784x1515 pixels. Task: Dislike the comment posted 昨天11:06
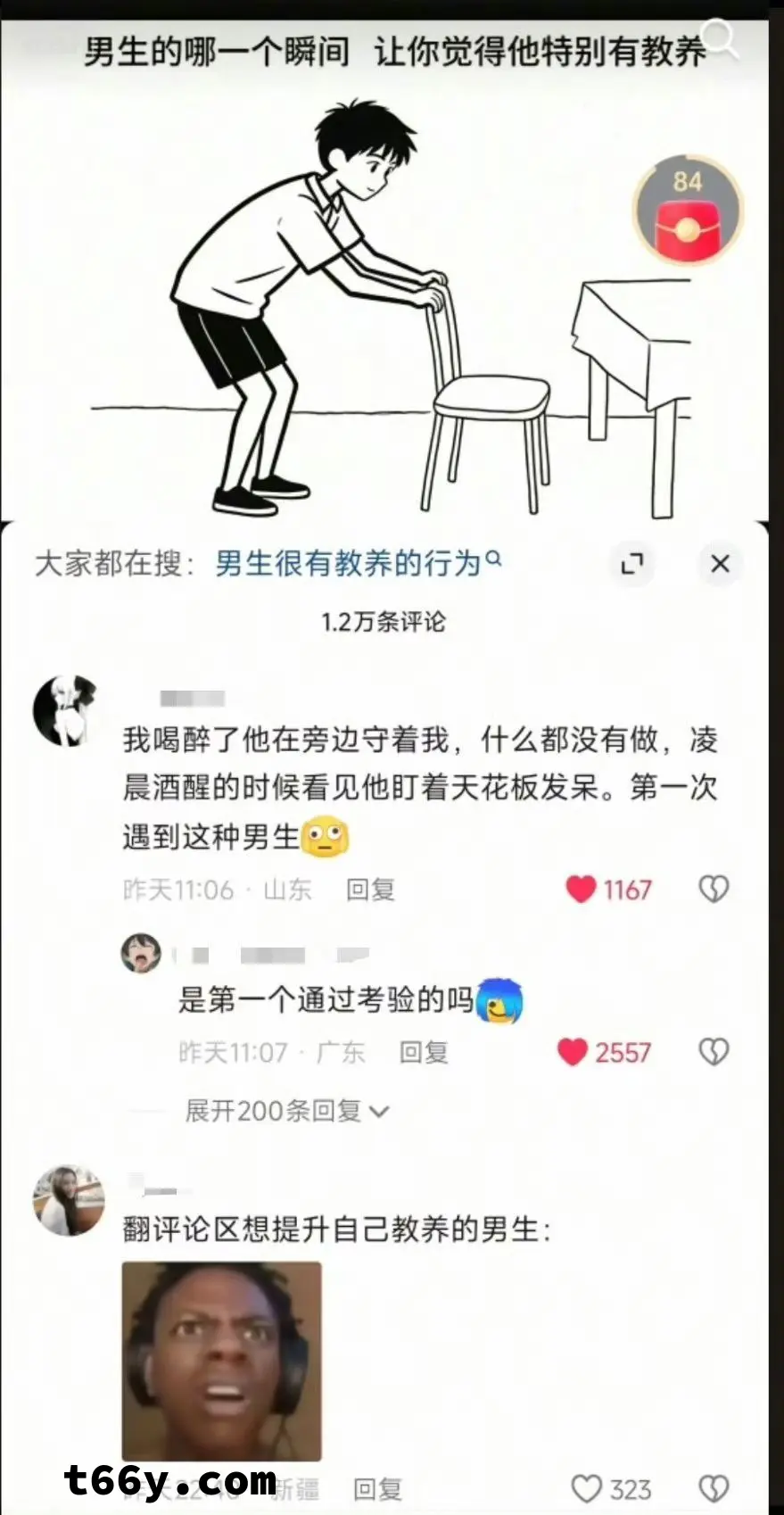[713, 889]
